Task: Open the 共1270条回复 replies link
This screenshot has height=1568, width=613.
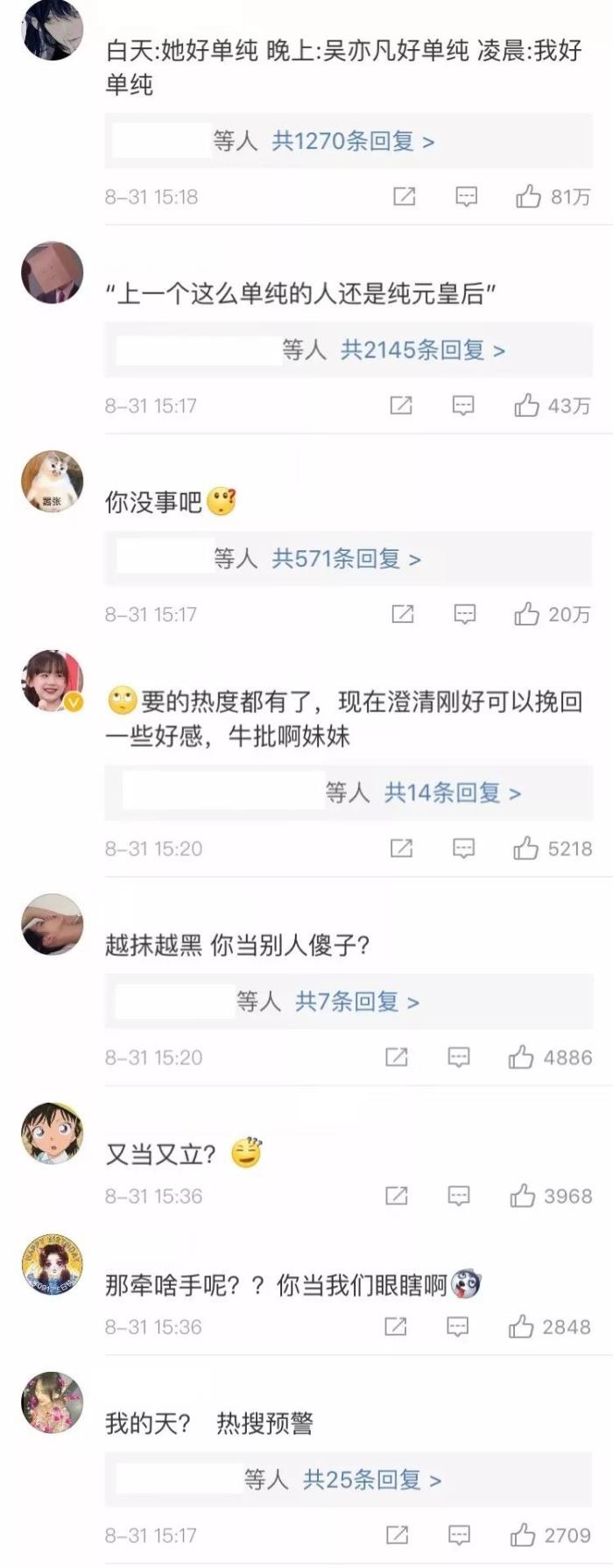Action: pos(352,141)
